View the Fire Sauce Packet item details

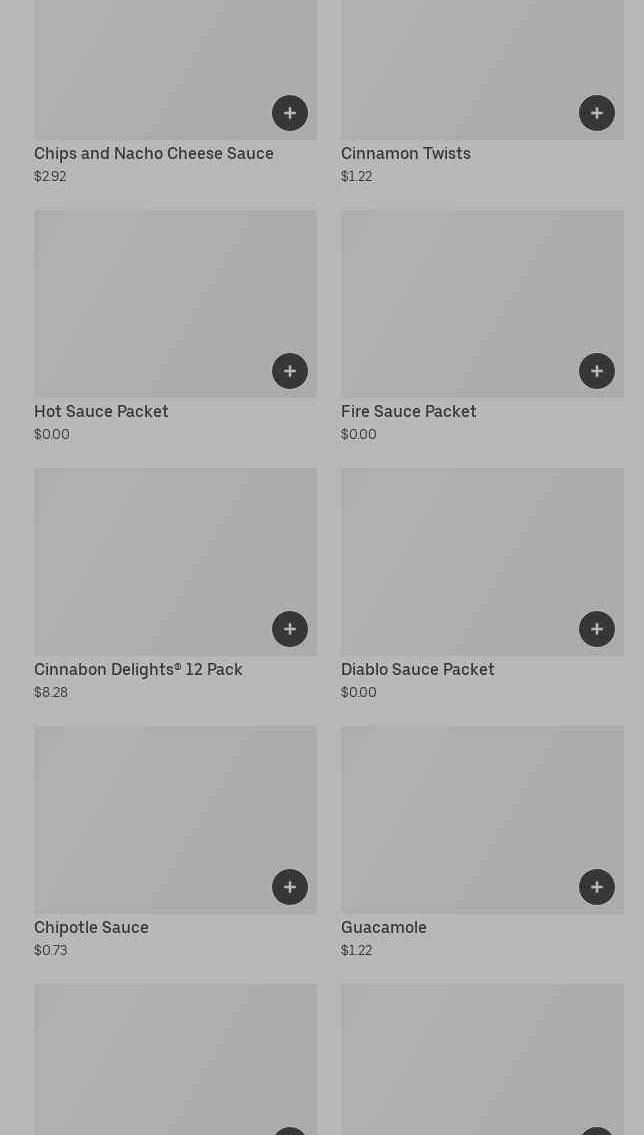click(x=482, y=326)
